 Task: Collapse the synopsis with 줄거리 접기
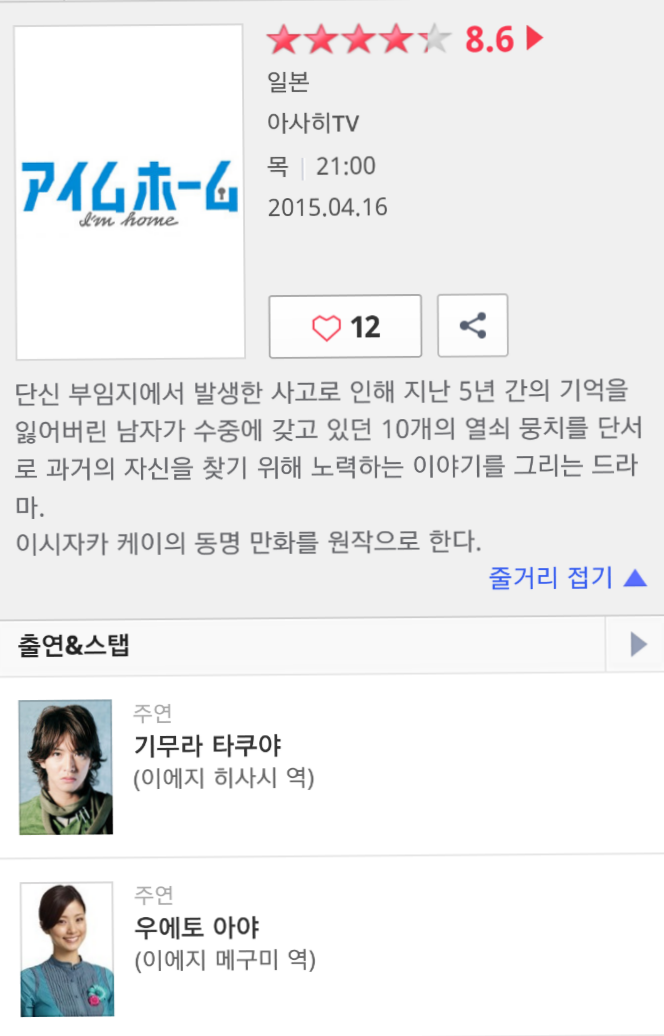point(567,577)
